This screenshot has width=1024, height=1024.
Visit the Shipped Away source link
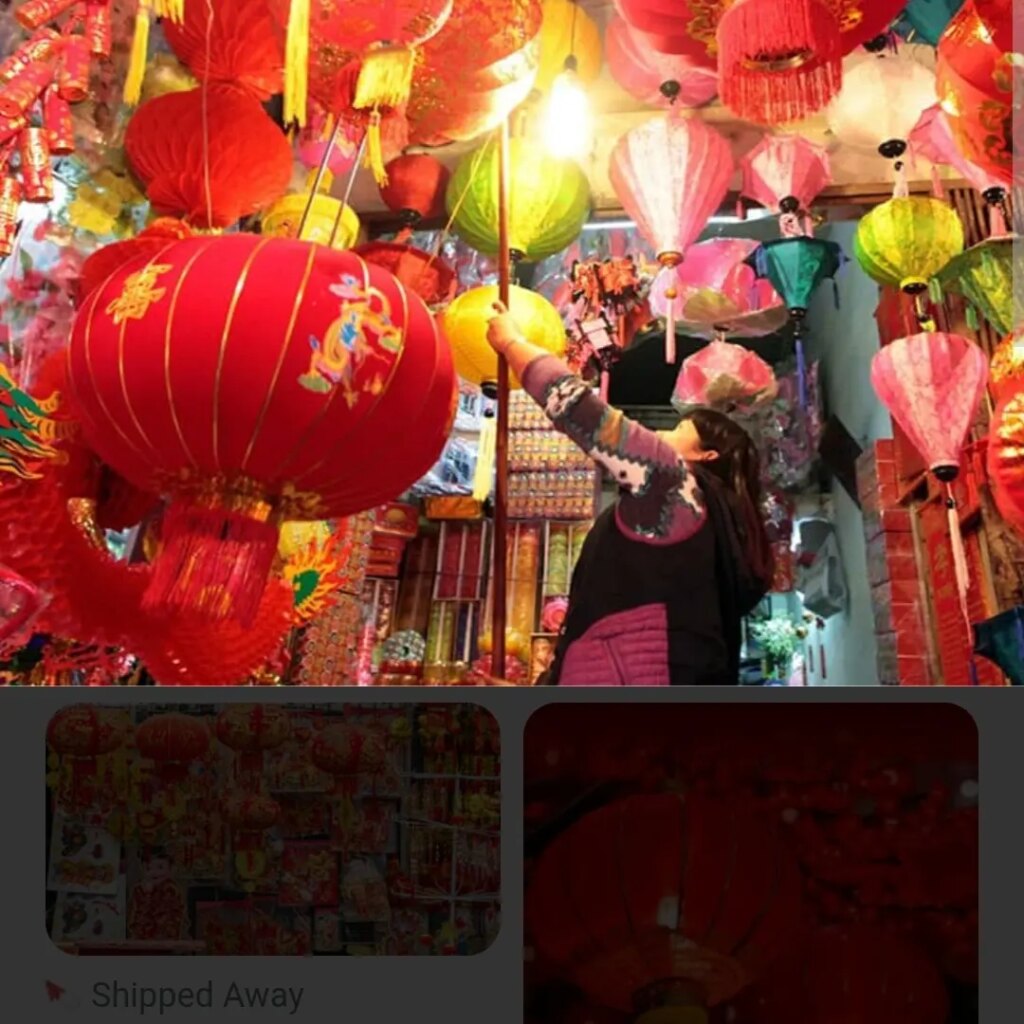point(197,995)
